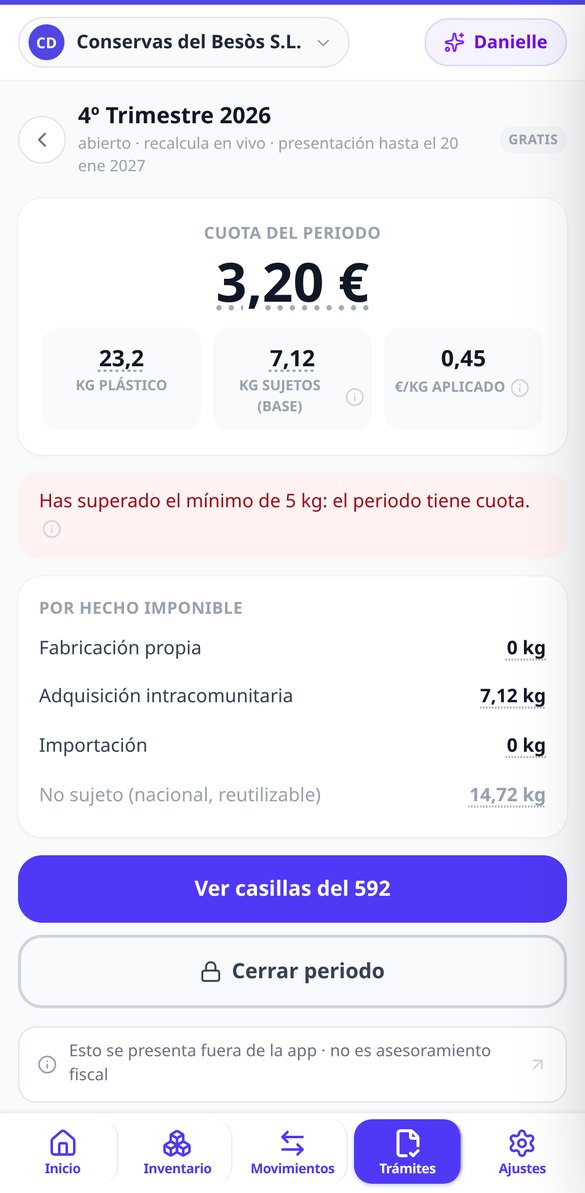Image resolution: width=585 pixels, height=1193 pixels.
Task: Open the Ajustes tab
Action: (x=522, y=1152)
